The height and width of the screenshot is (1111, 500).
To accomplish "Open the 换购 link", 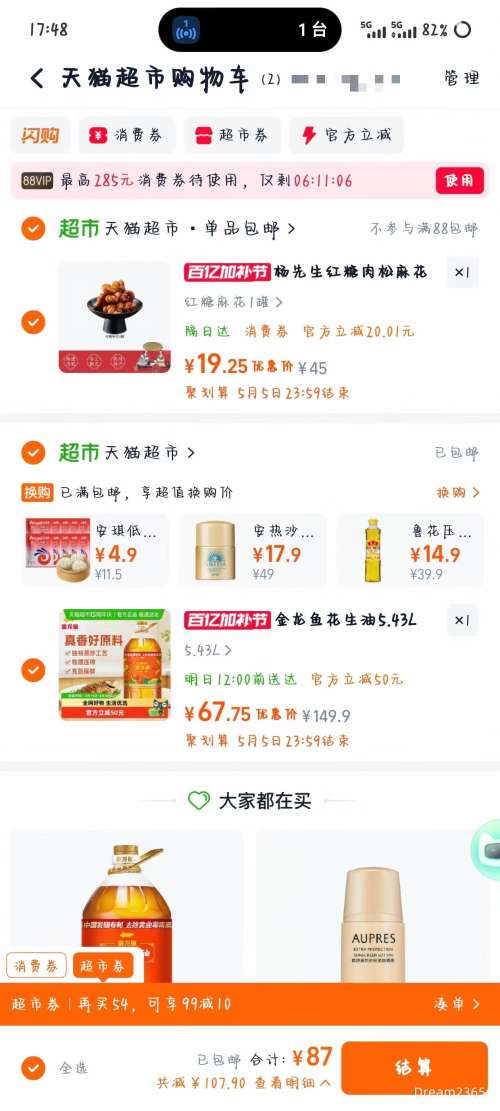I will click(x=458, y=492).
